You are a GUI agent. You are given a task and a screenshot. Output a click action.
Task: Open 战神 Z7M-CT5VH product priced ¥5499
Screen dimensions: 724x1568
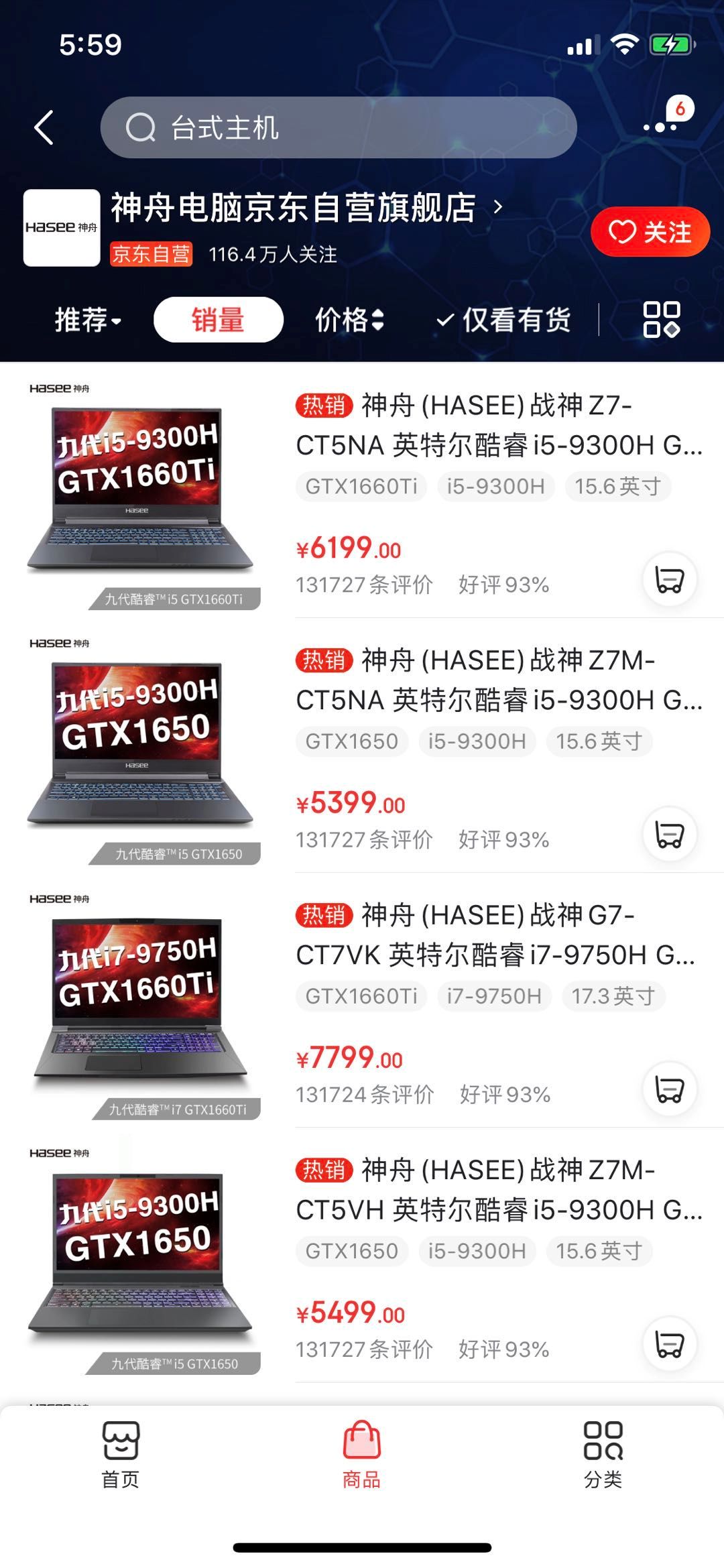[x=499, y=1189]
